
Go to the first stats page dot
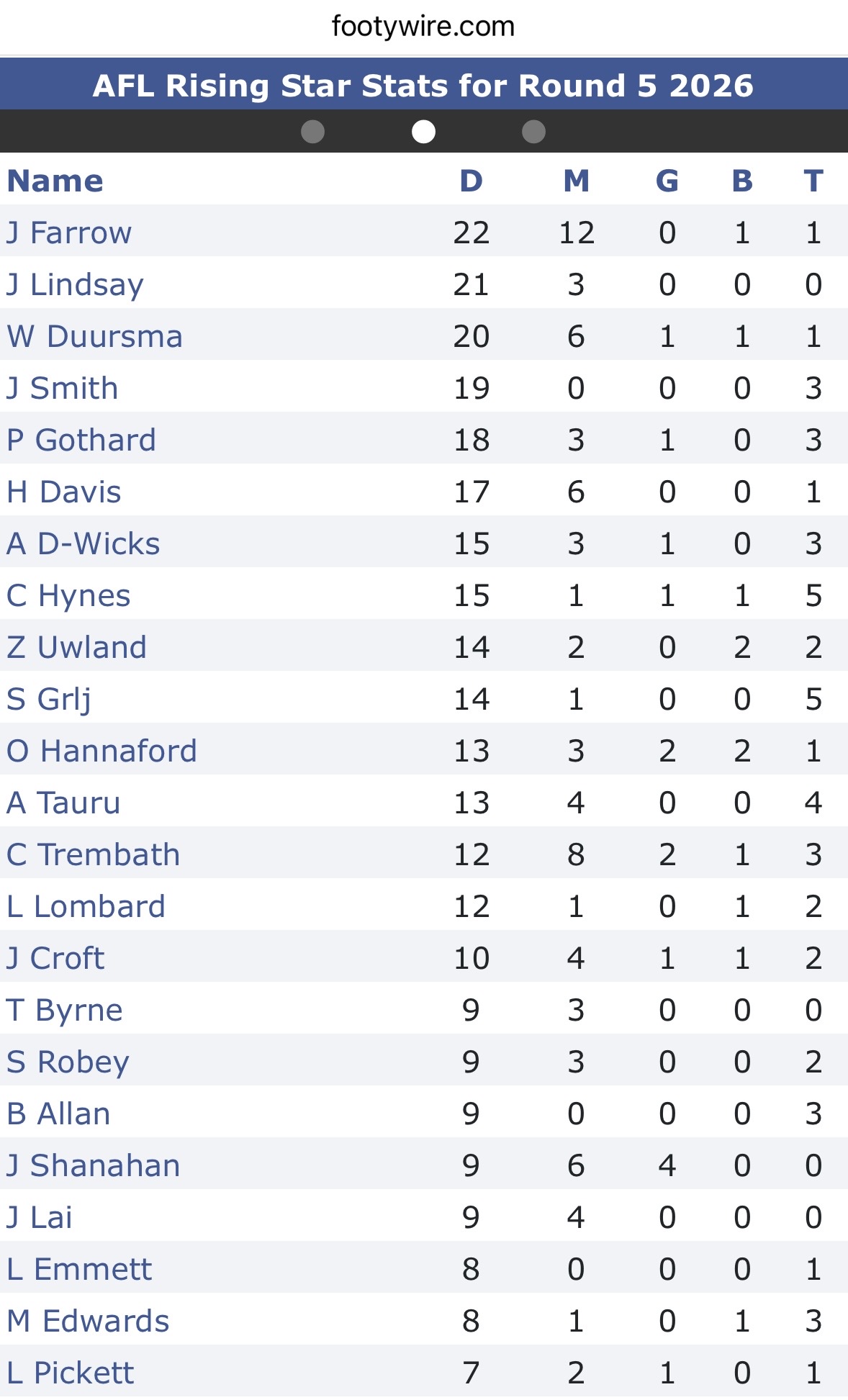(x=312, y=132)
